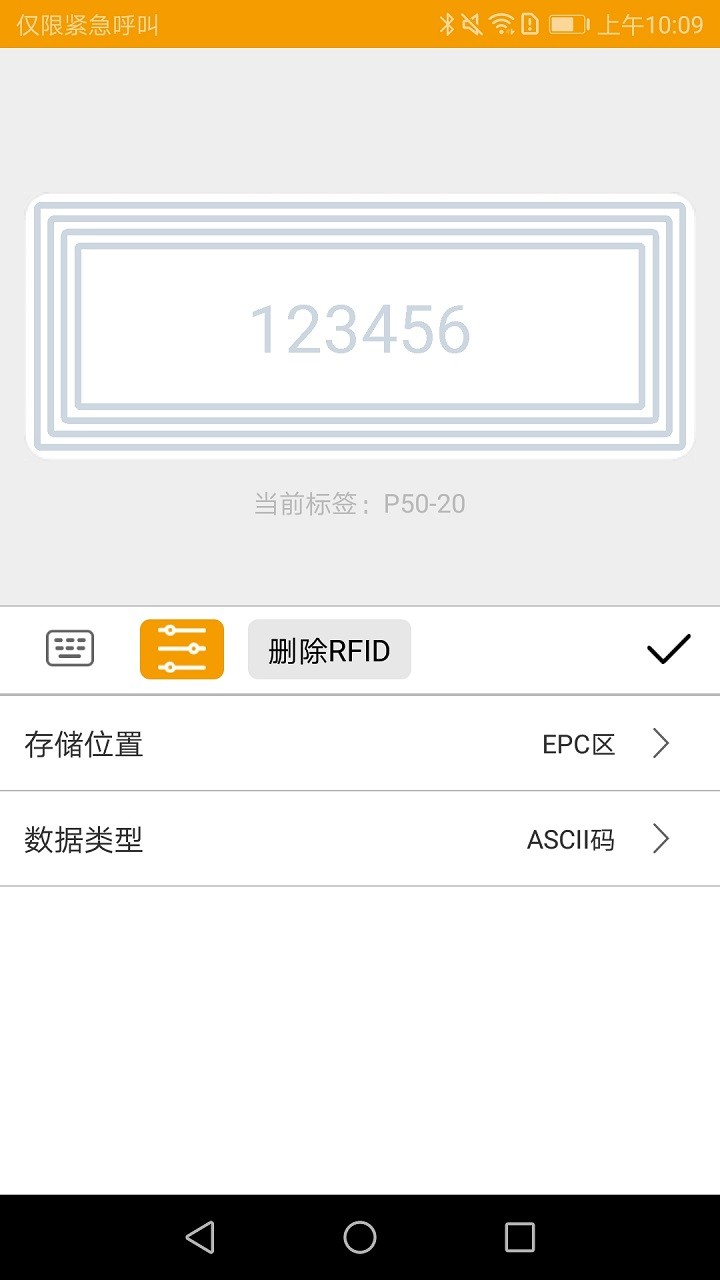
Task: Expand the 存储位置 EPC区 option
Action: point(360,743)
